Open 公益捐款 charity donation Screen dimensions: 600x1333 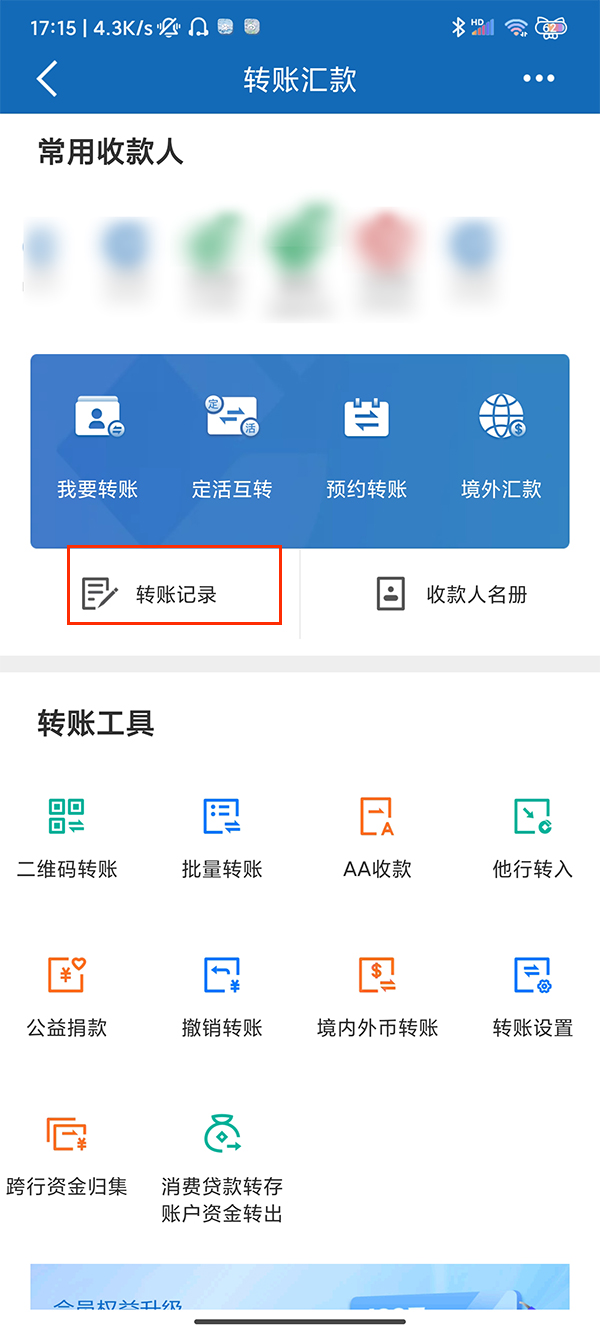(67, 997)
